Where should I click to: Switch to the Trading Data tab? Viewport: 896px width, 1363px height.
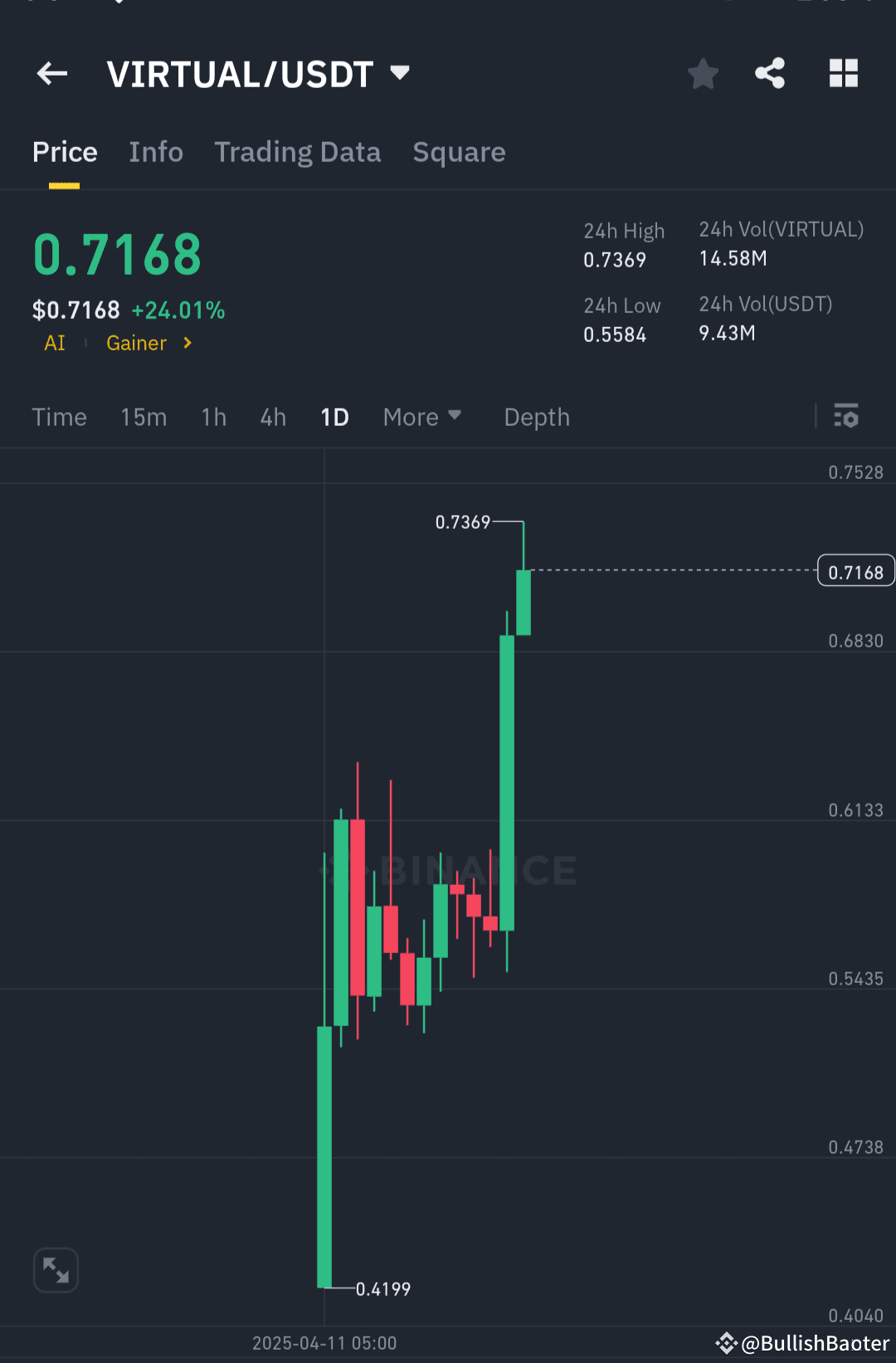[298, 152]
